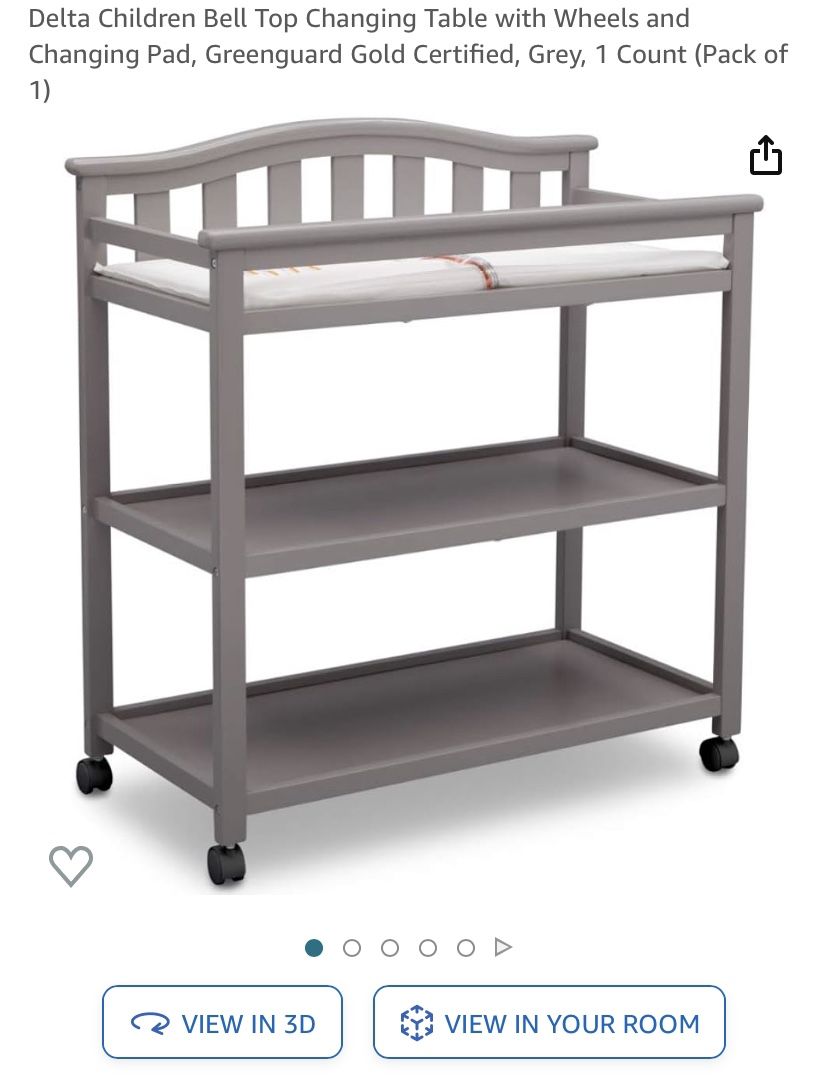This screenshot has height=1084, width=828.
Task: Jump to the fourth image dot
Action: pyautogui.click(x=428, y=948)
